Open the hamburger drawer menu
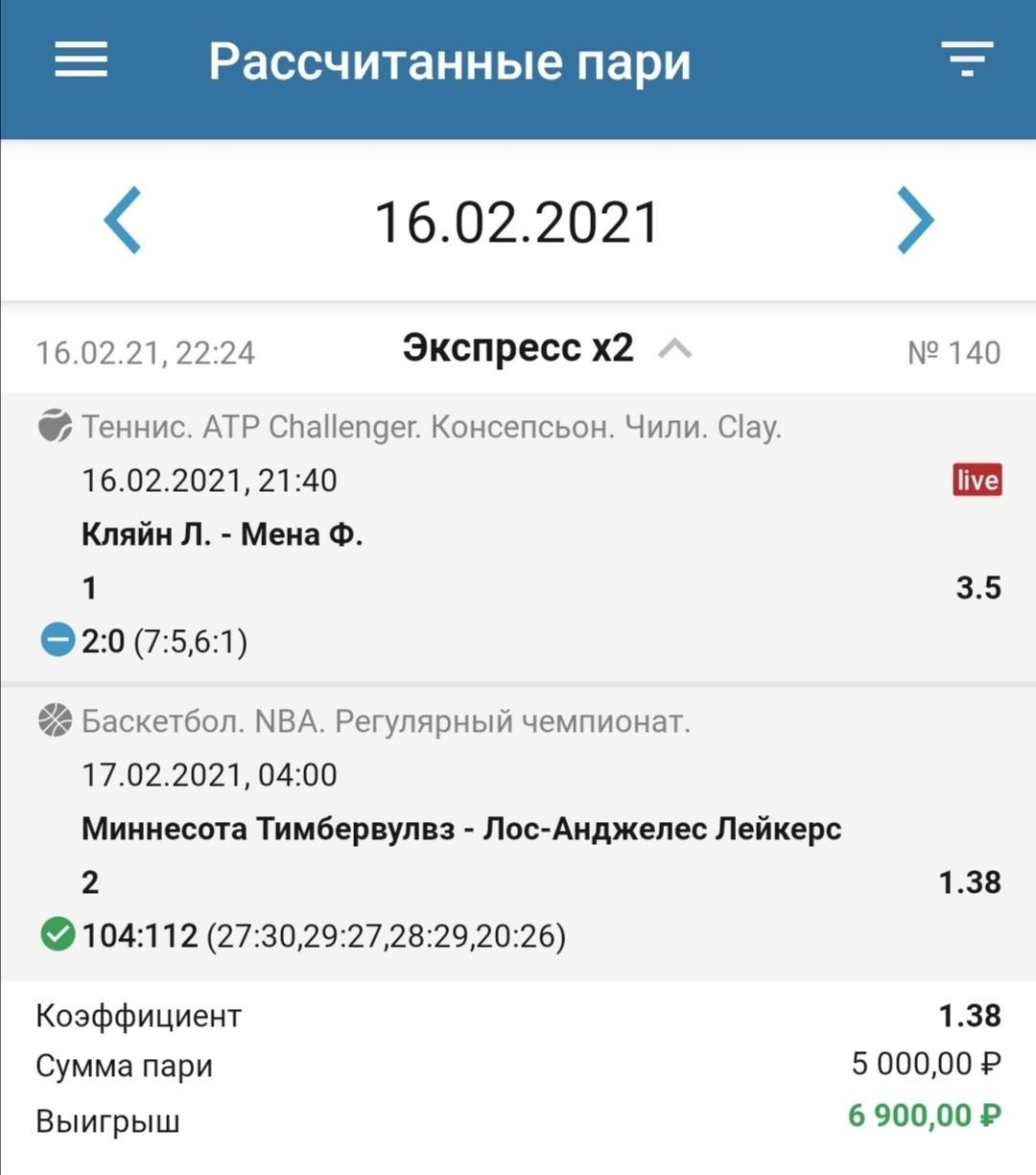This screenshot has height=1175, width=1036. click(x=82, y=60)
